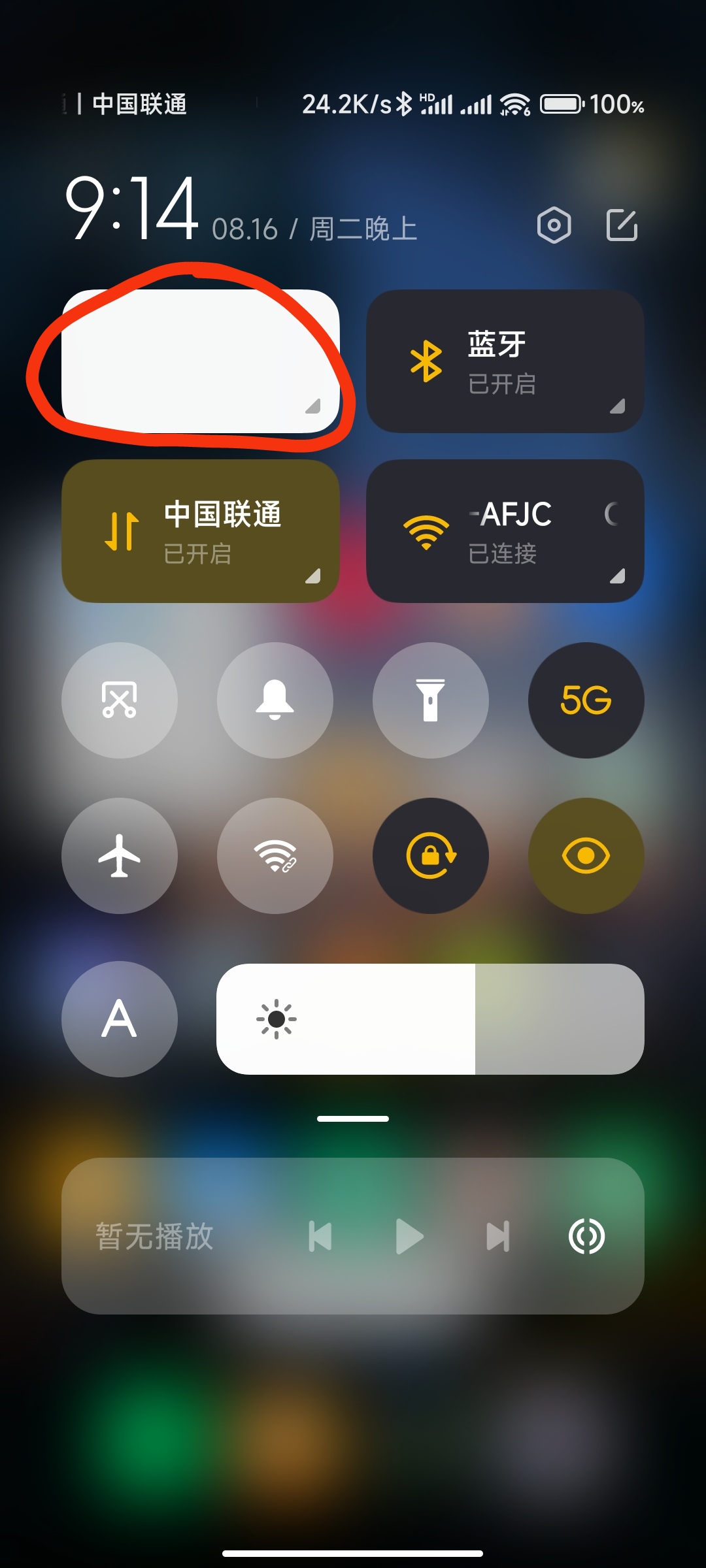Disable the 5G toggle

586,700
